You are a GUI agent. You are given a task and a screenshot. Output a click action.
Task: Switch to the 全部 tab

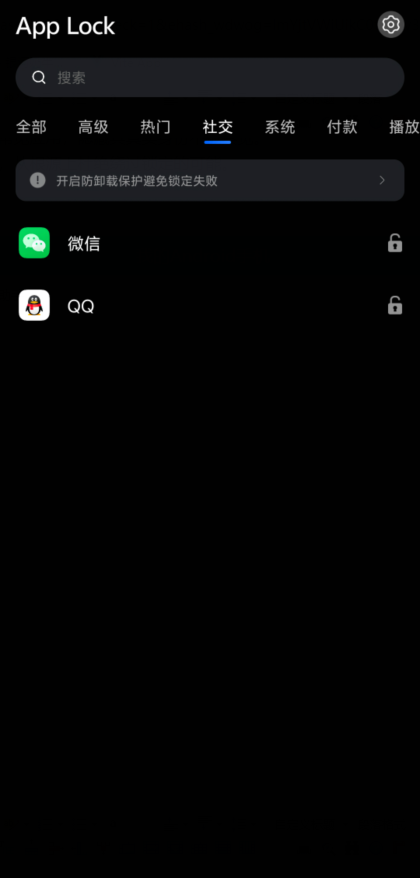coord(31,127)
